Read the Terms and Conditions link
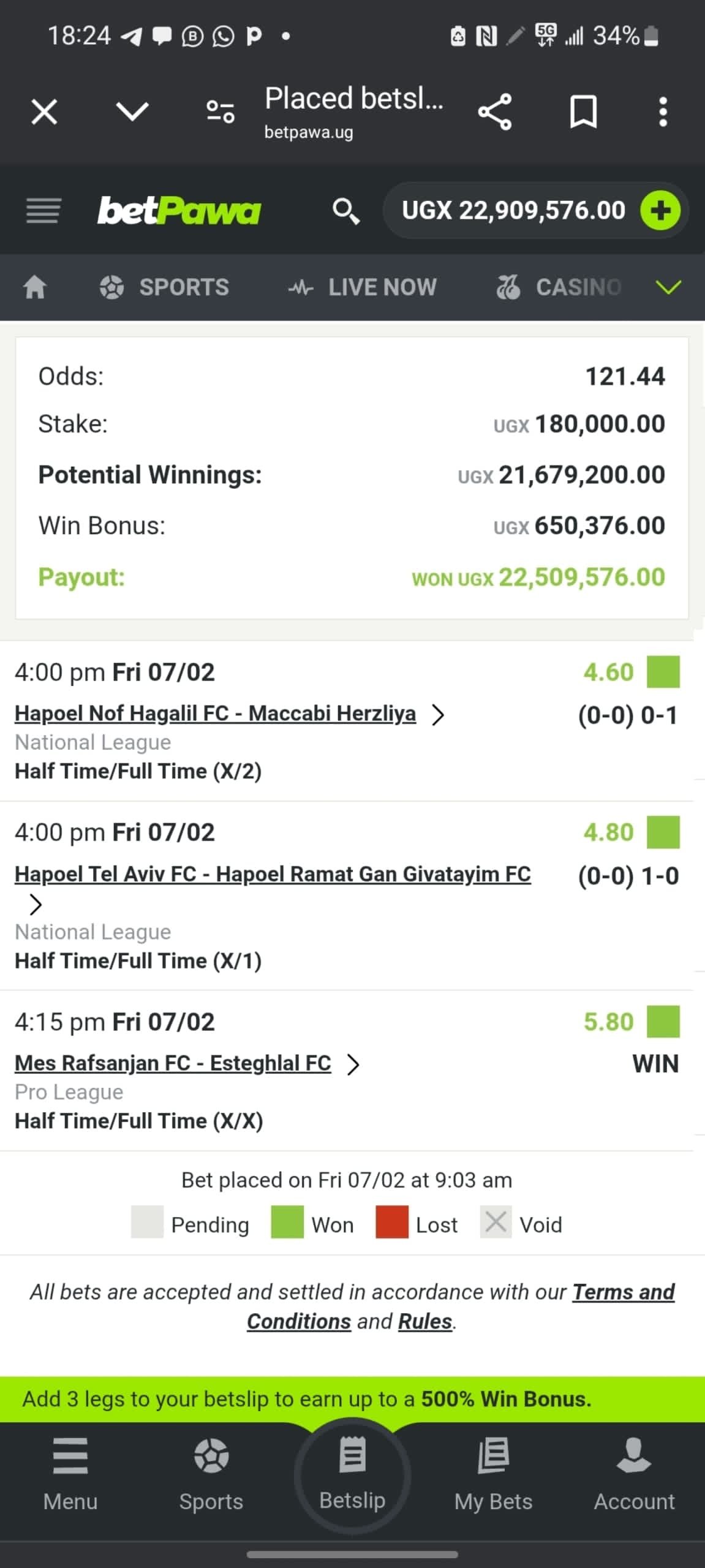Screen dimensions: 705x1568 [x=623, y=1292]
